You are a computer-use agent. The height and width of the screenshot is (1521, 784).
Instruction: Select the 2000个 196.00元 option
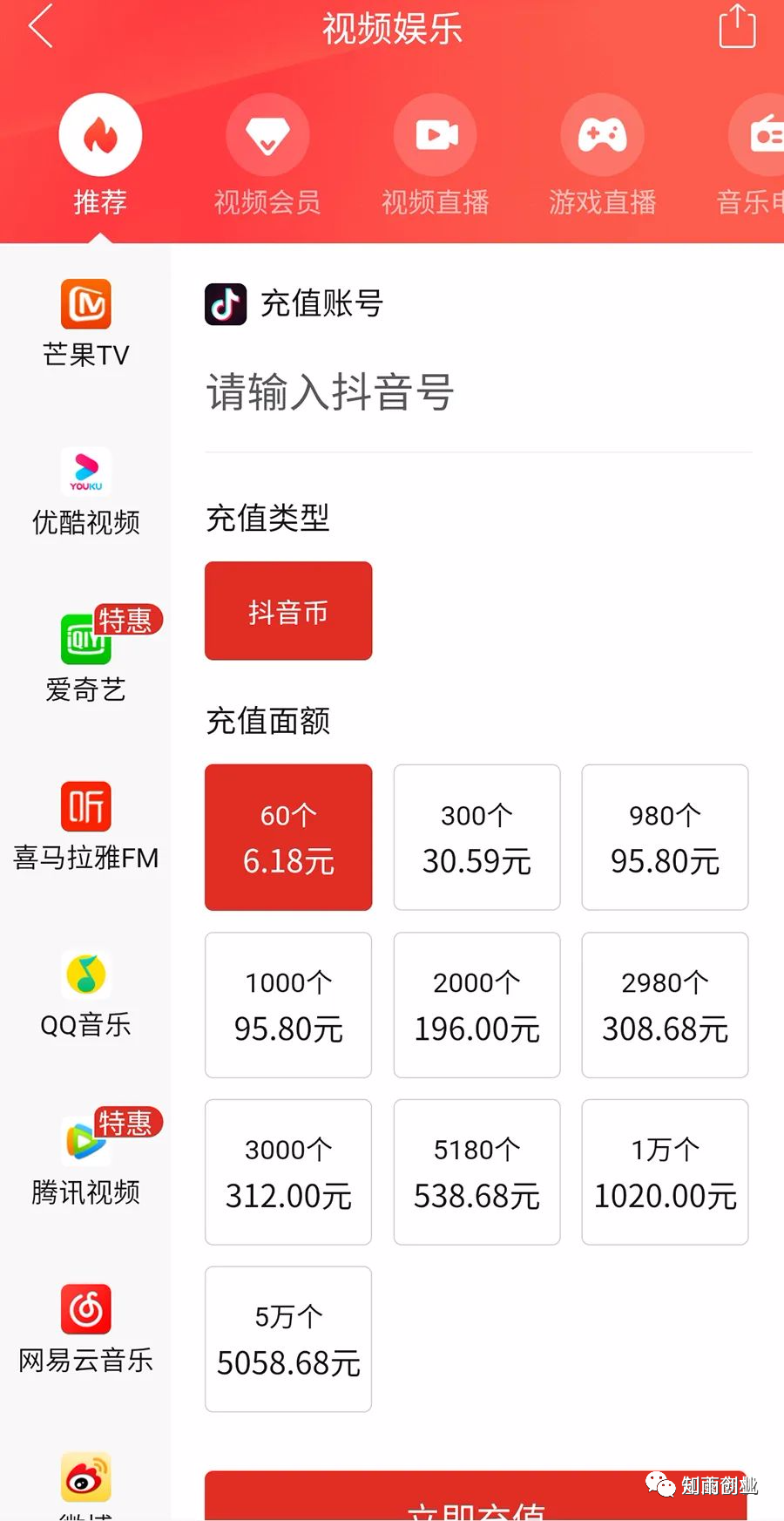coord(476,1005)
